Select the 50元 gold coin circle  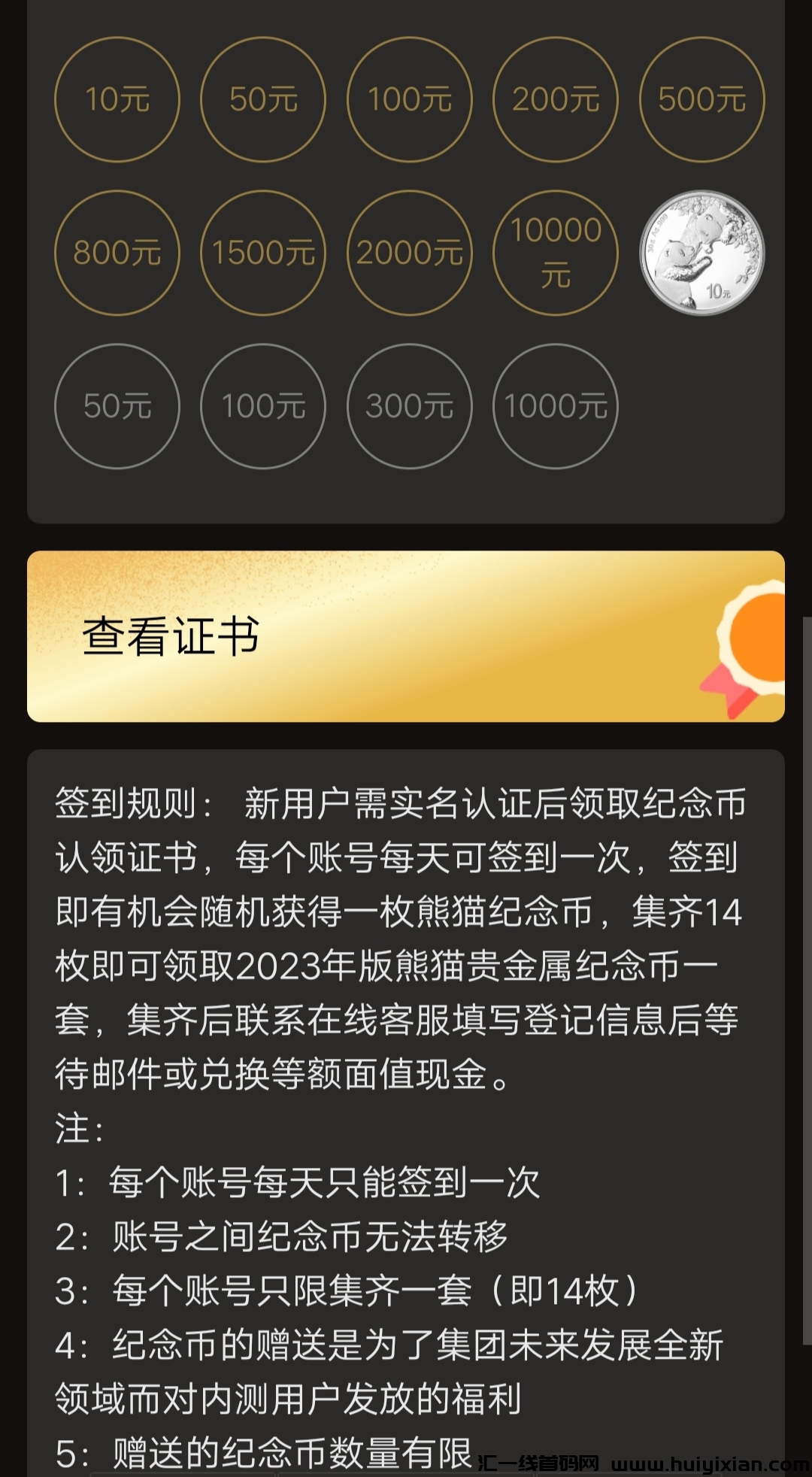point(262,100)
